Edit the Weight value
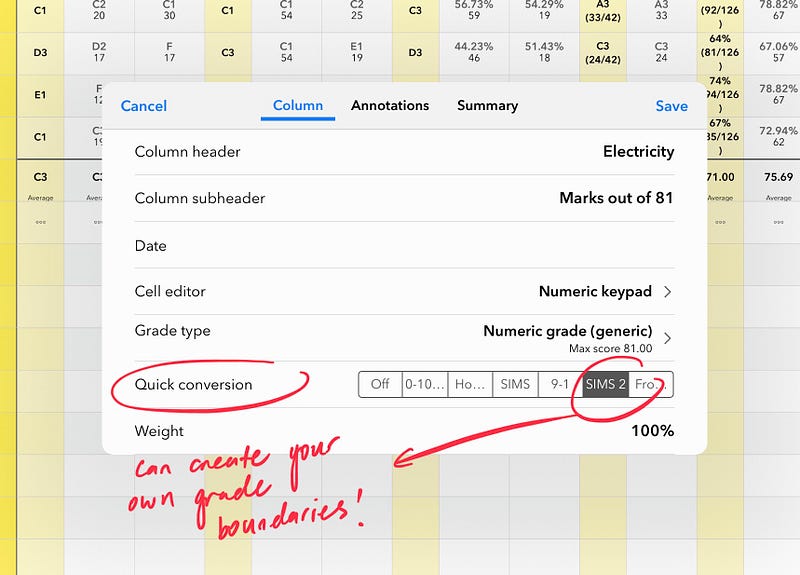800x575 pixels. (404, 431)
